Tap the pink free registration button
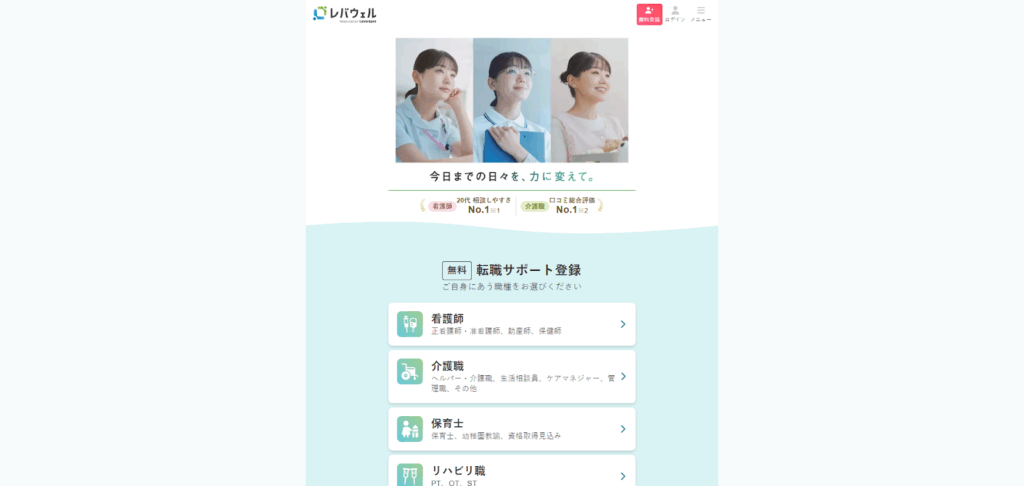The width and height of the screenshot is (1024, 486). (x=649, y=14)
